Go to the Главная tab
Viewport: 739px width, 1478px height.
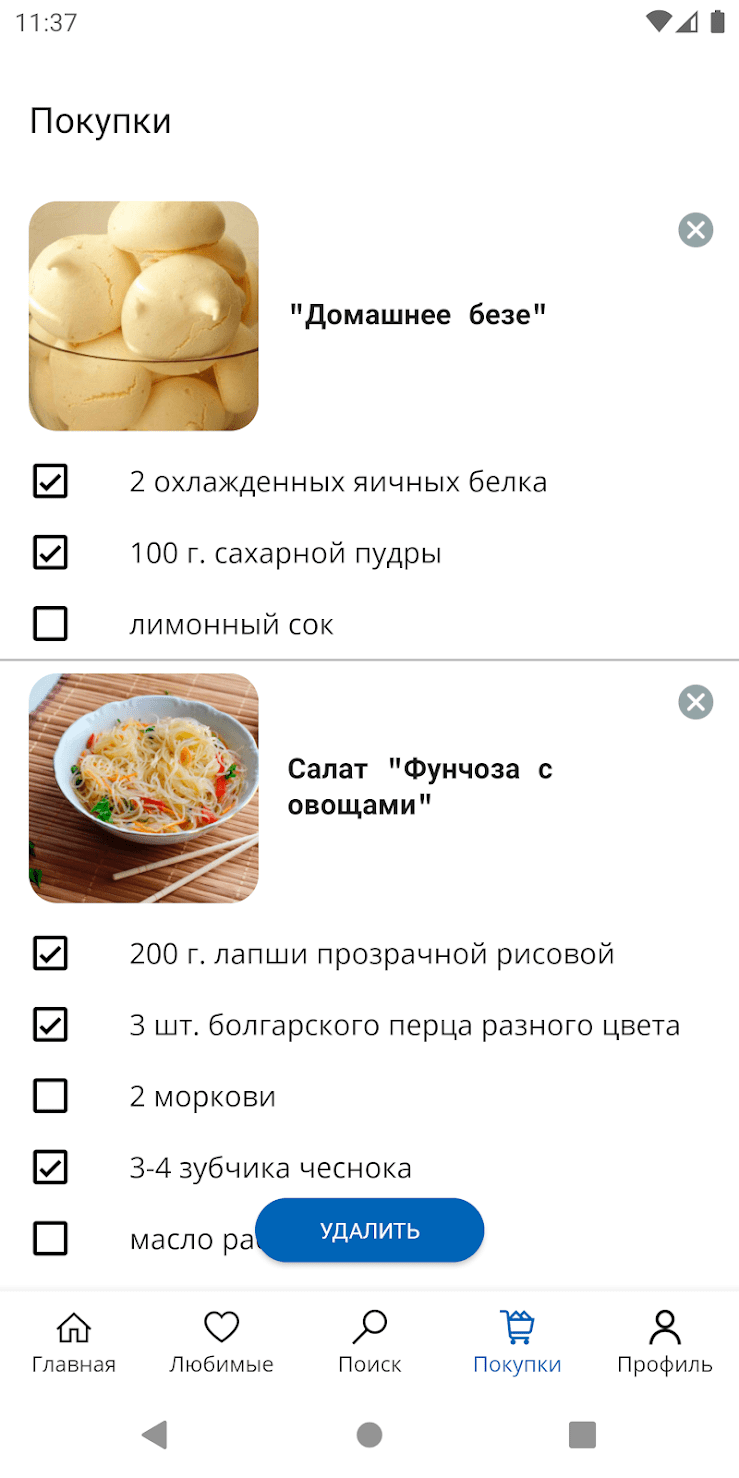click(73, 1343)
